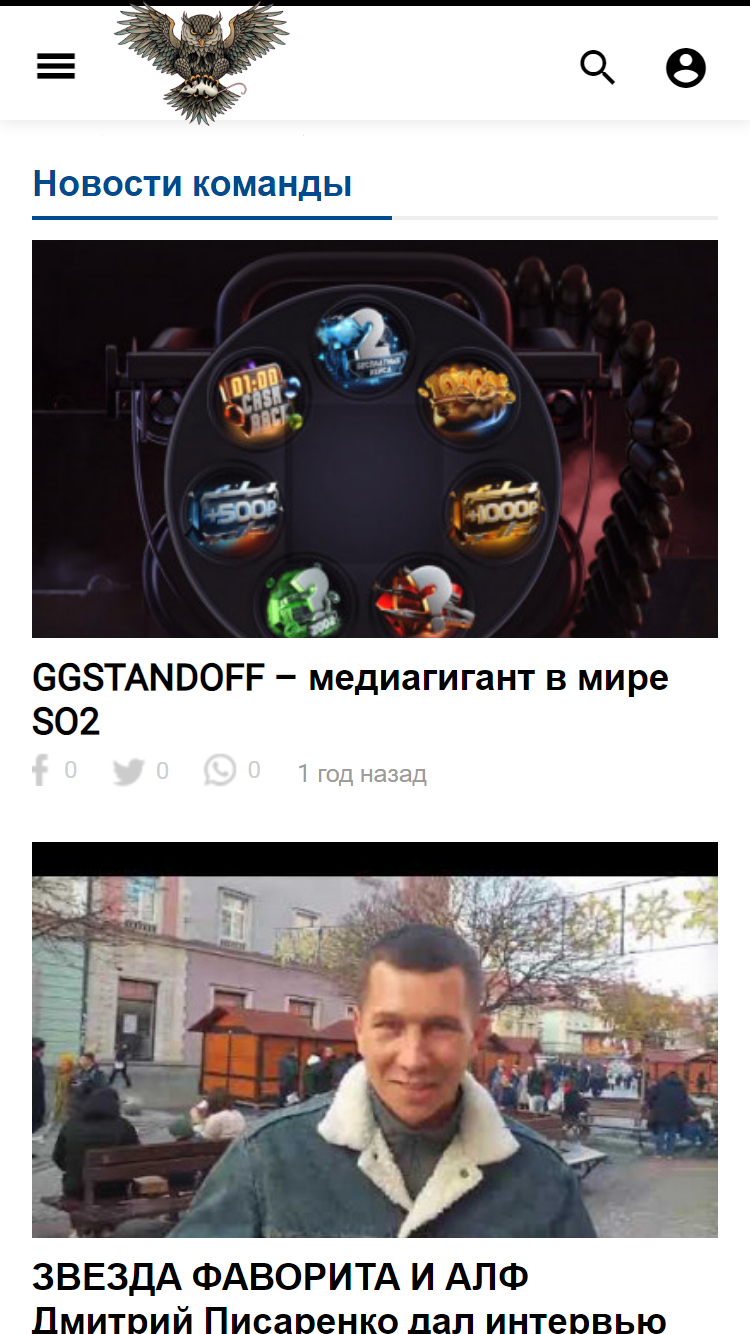Open the hamburger drawer menu

(x=56, y=67)
